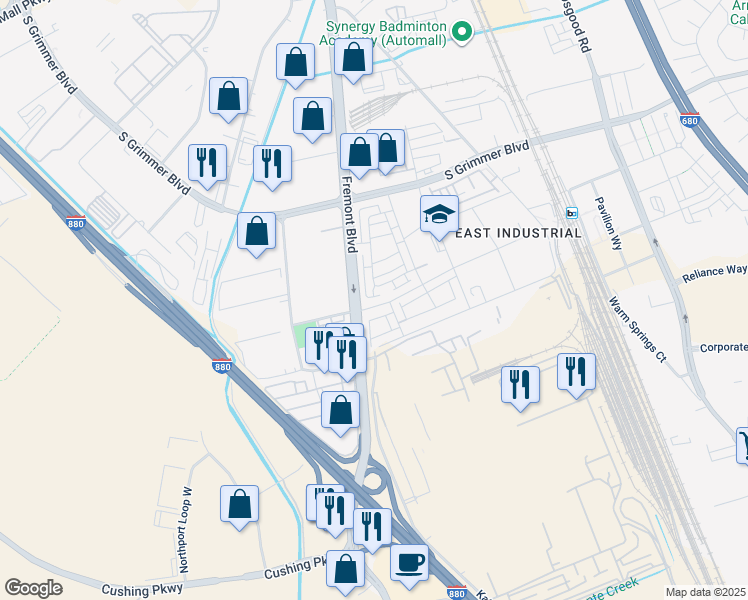The image size is (748, 600).
Task: Tap the Synergy Badminton Academy green pin
Action: tap(461, 33)
